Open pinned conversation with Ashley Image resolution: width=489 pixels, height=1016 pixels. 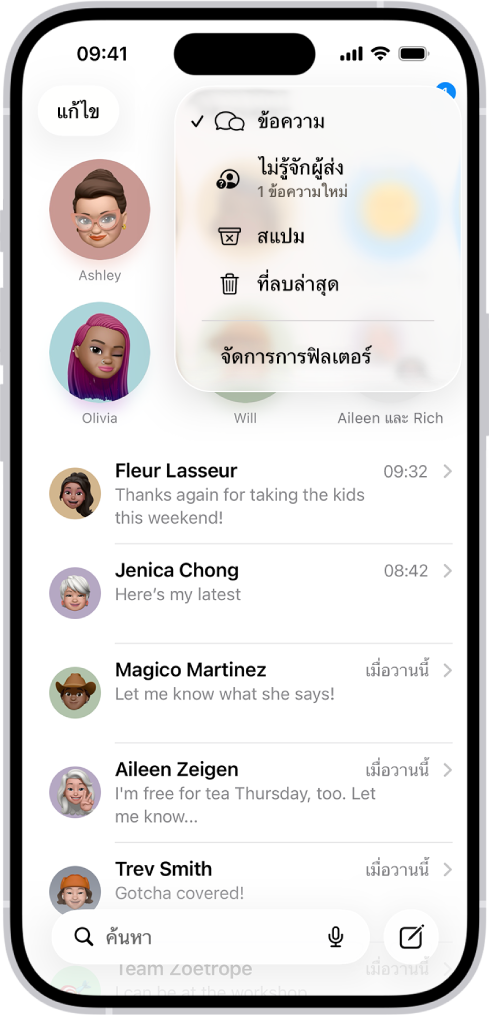(x=100, y=220)
